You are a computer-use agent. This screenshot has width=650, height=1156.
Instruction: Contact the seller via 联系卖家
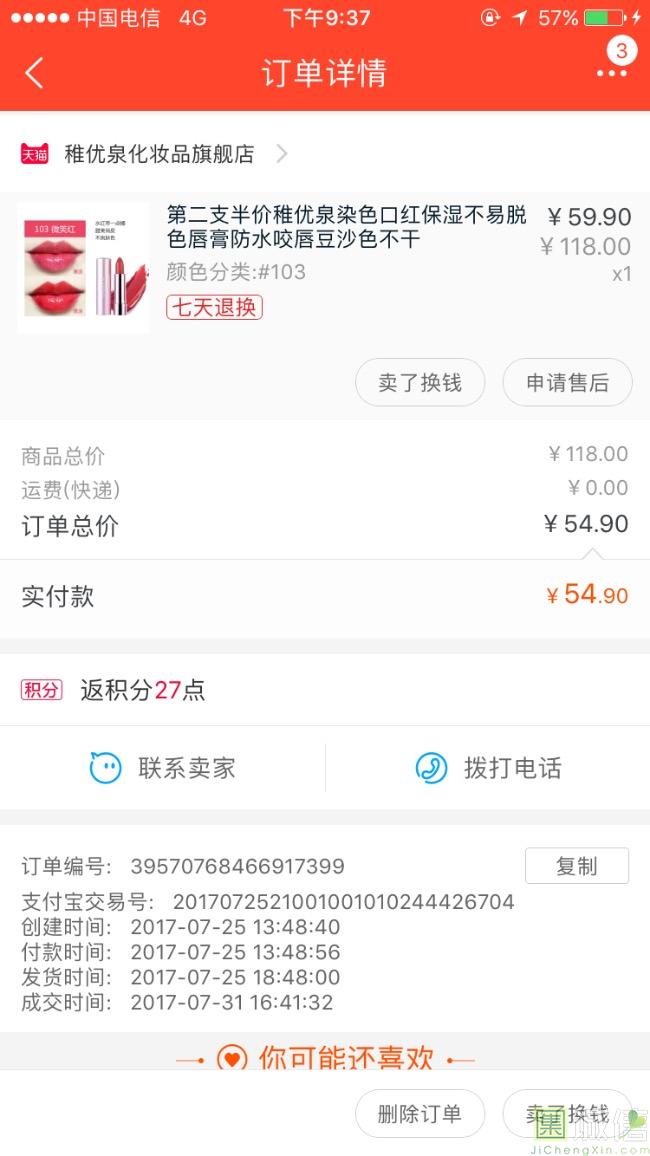tap(163, 768)
